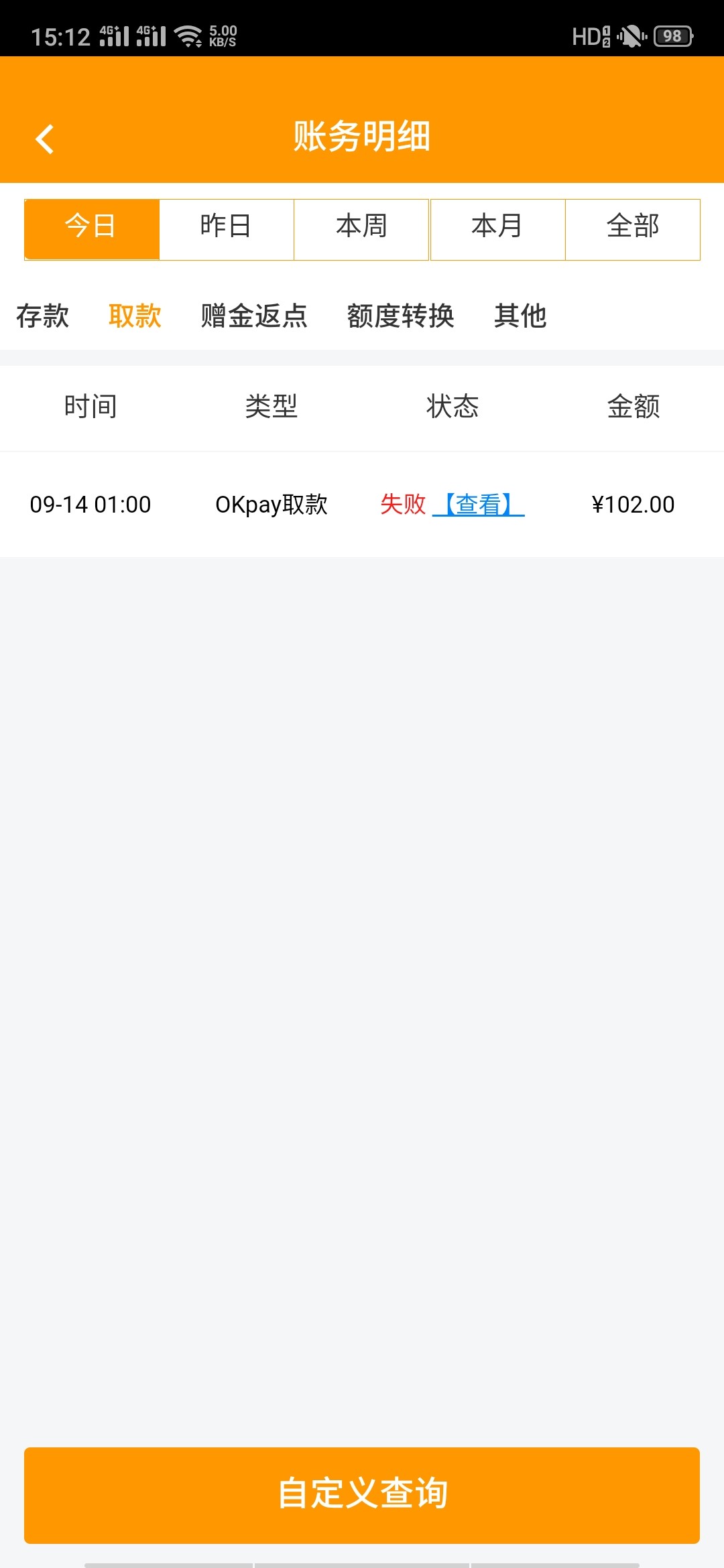
Task: Tap the 自定义查询 button
Action: 362,1495
